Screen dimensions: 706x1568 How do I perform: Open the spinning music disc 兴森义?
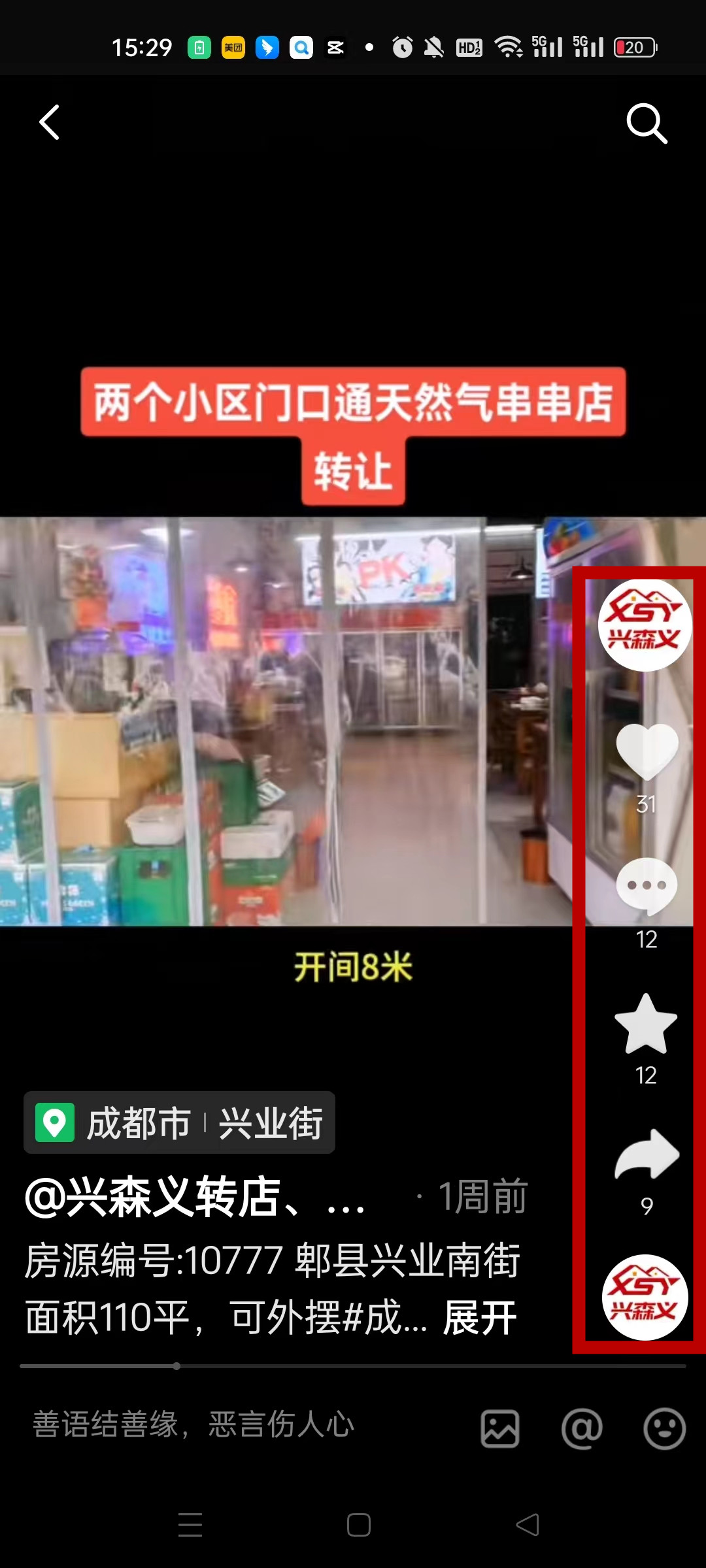pos(645,1298)
